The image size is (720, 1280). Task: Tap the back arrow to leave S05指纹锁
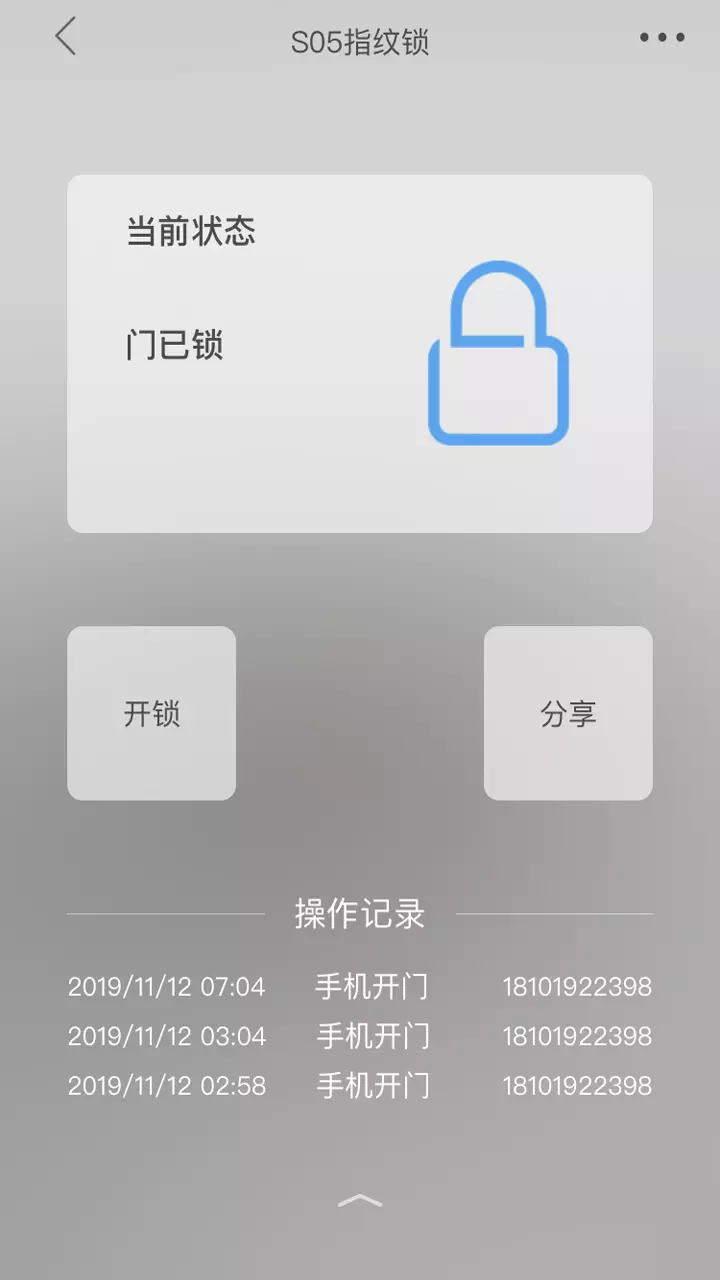click(64, 38)
